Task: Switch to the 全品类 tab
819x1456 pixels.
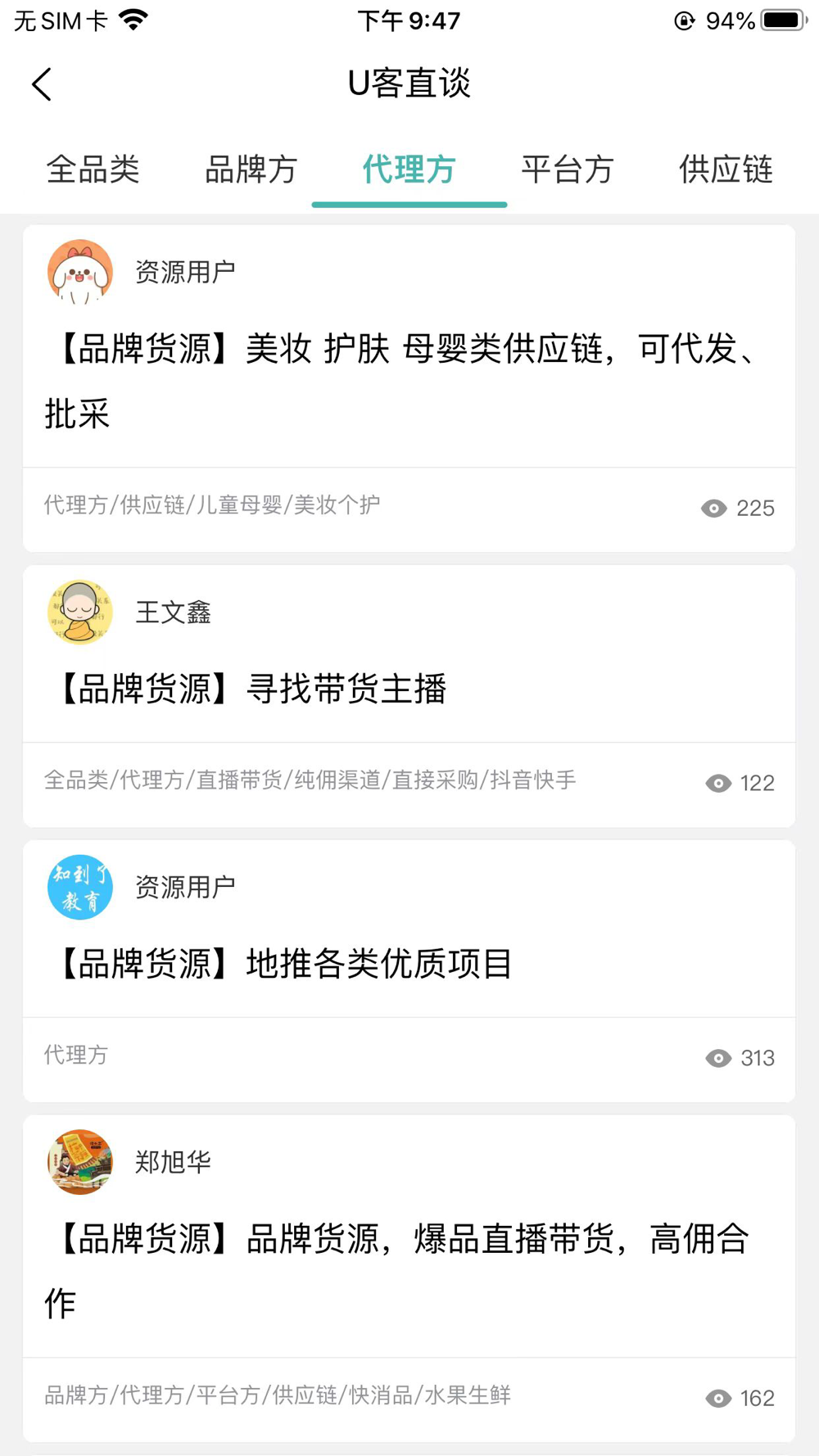Action: (x=93, y=170)
